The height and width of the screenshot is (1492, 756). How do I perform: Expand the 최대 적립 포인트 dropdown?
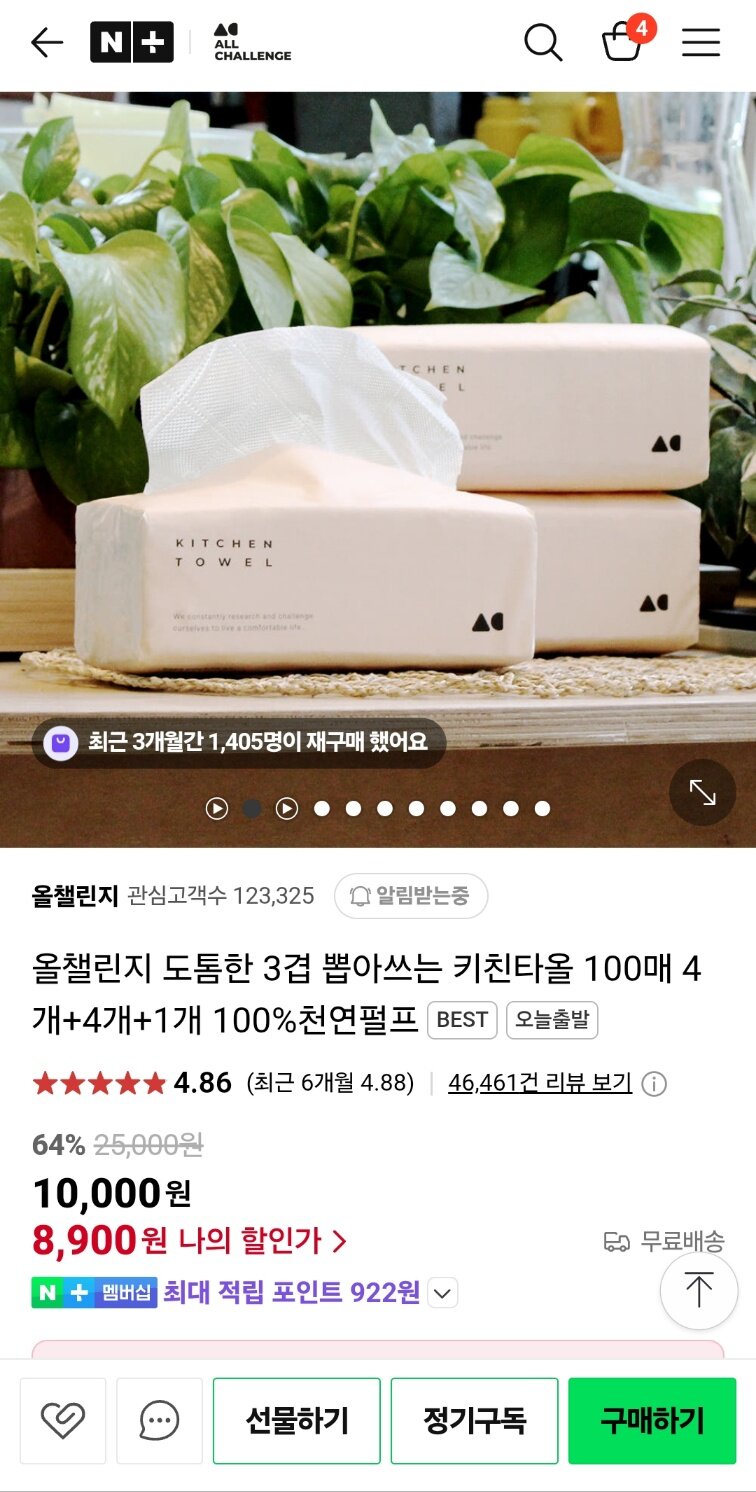coord(443,1293)
